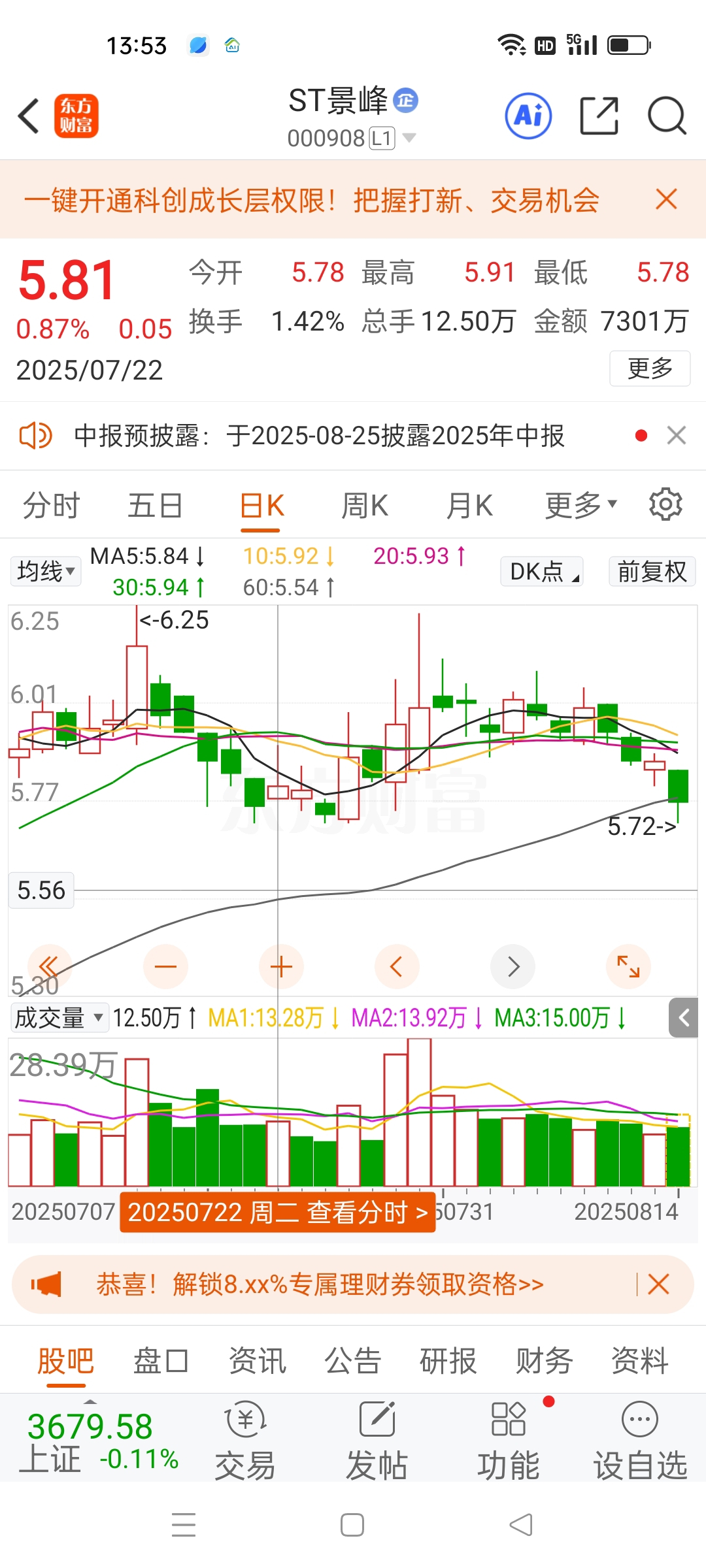Tap 查看分时 for 20250722
The image size is (706, 1568).
(367, 1213)
